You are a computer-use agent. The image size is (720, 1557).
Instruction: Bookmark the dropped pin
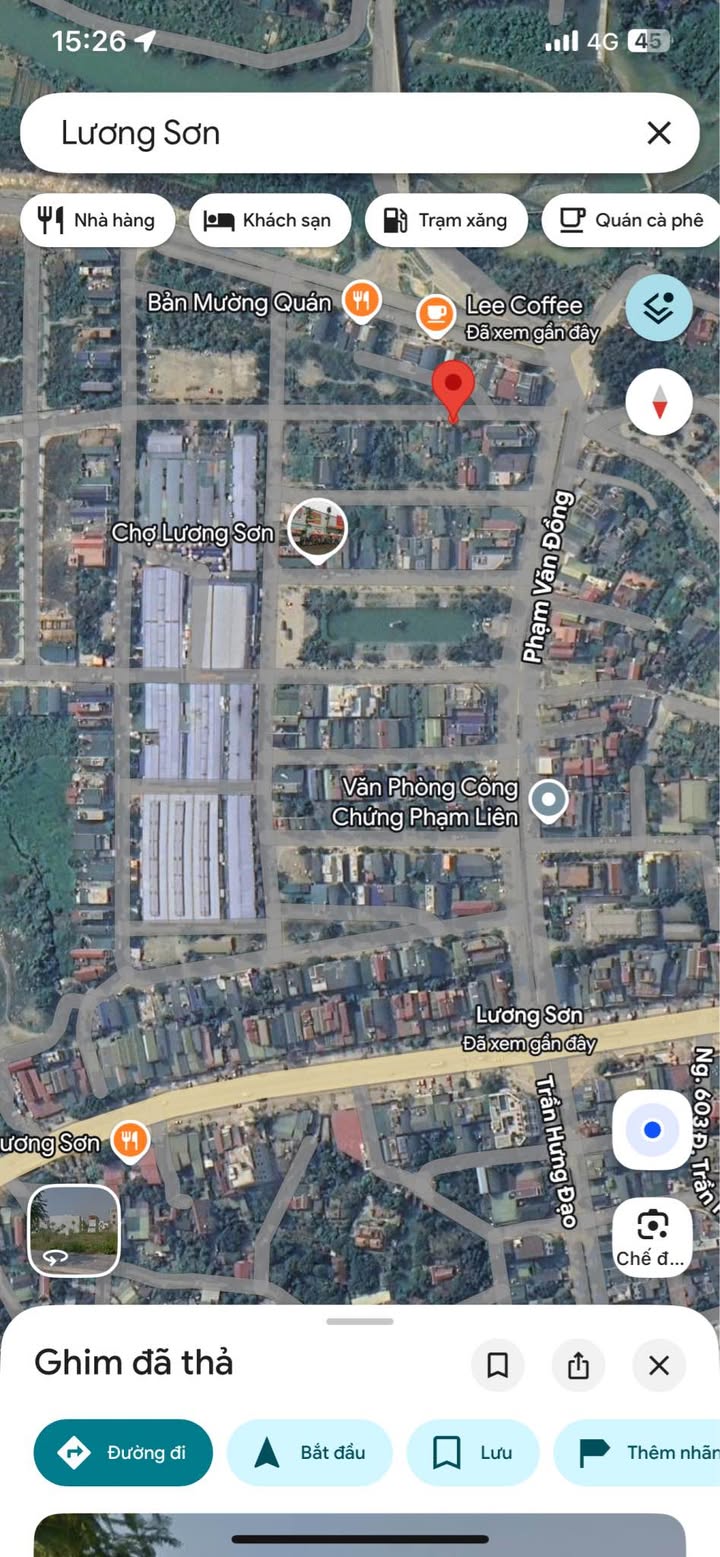coord(497,1365)
